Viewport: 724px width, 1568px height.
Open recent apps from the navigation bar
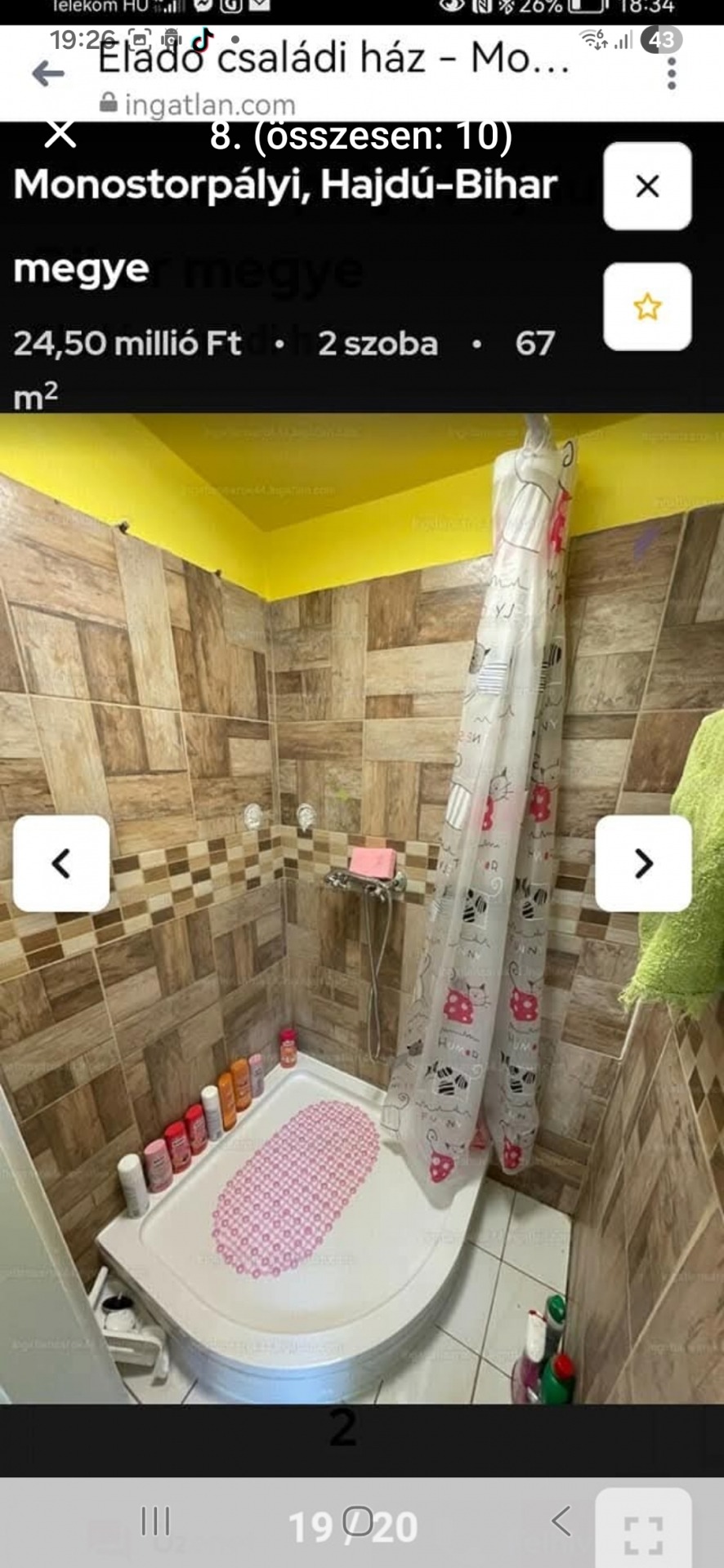(x=155, y=1521)
